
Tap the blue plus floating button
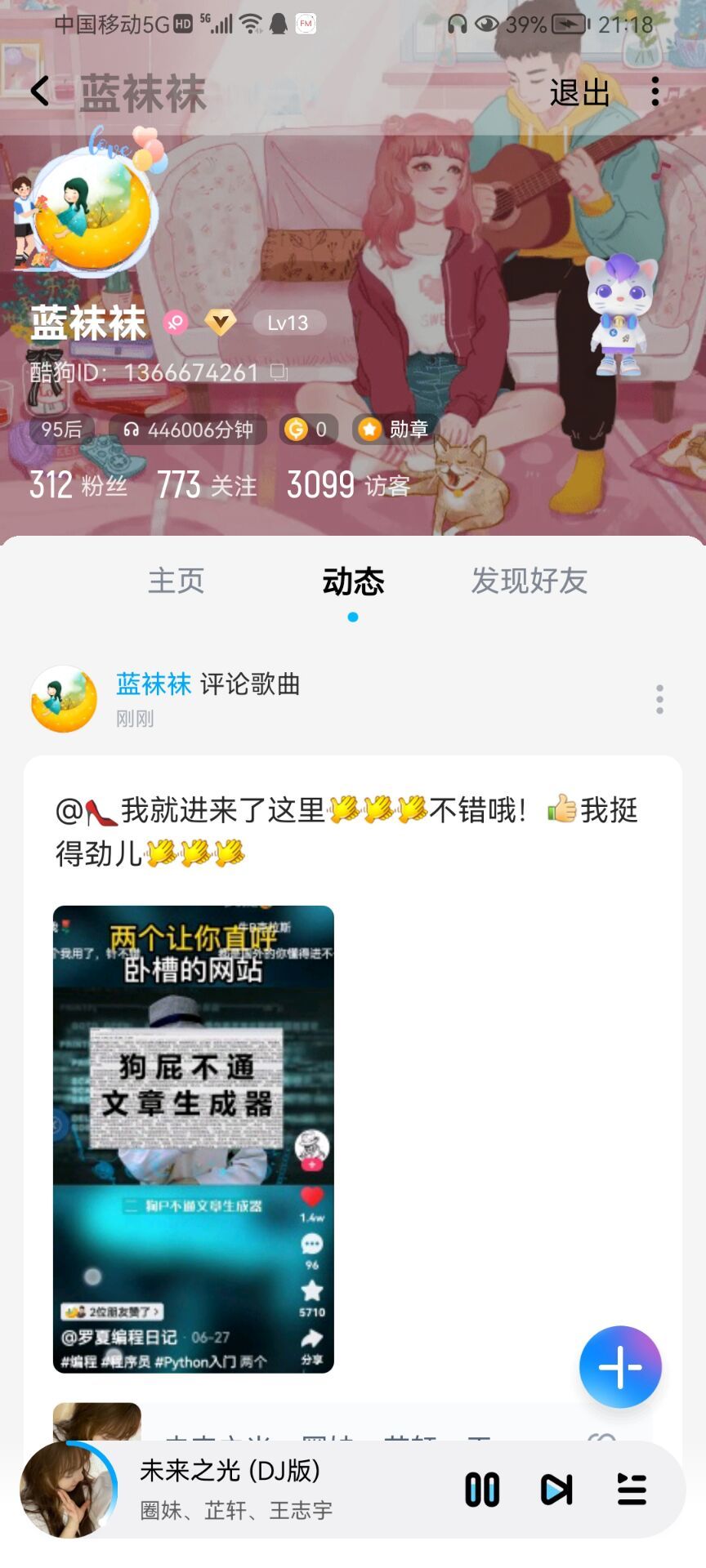tap(619, 1366)
